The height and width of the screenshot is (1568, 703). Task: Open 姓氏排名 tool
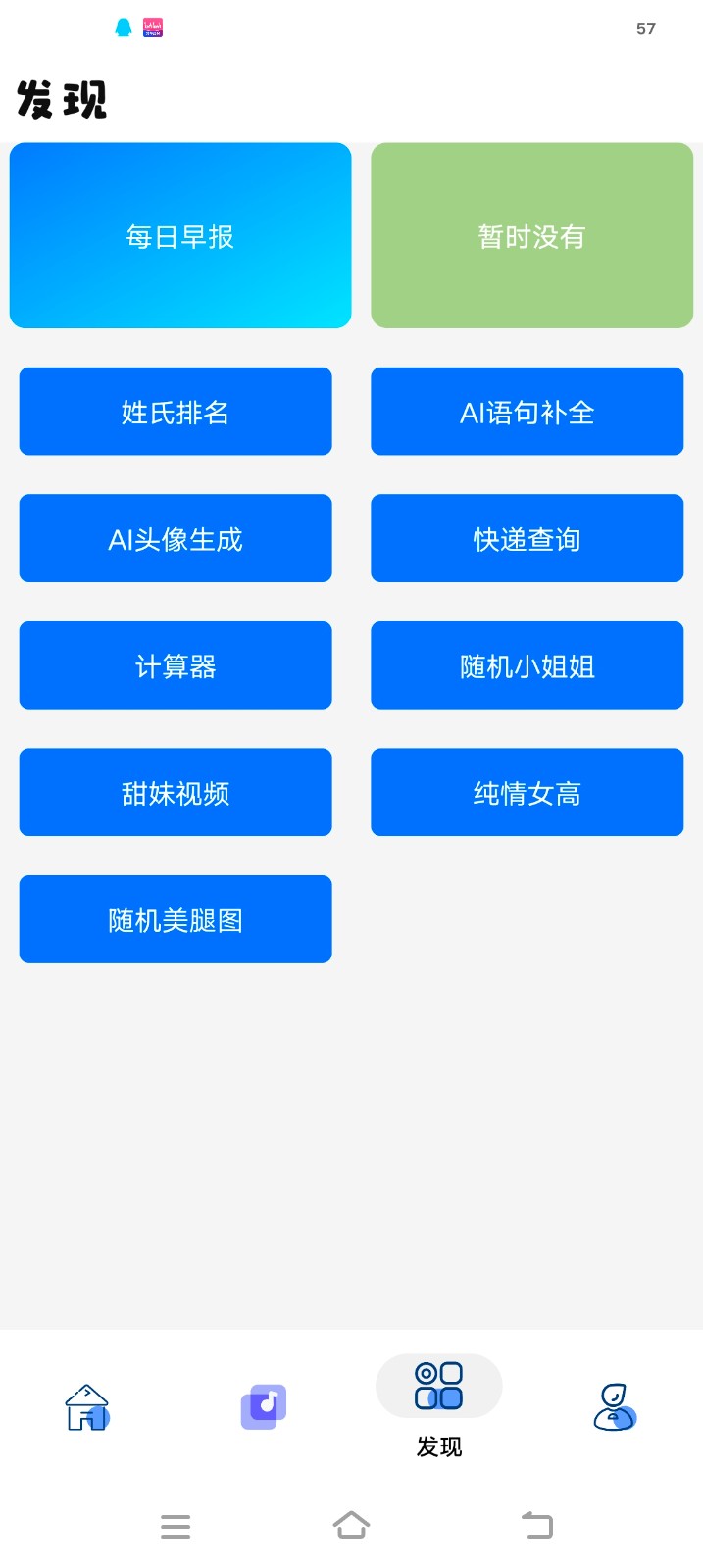pyautogui.click(x=176, y=412)
